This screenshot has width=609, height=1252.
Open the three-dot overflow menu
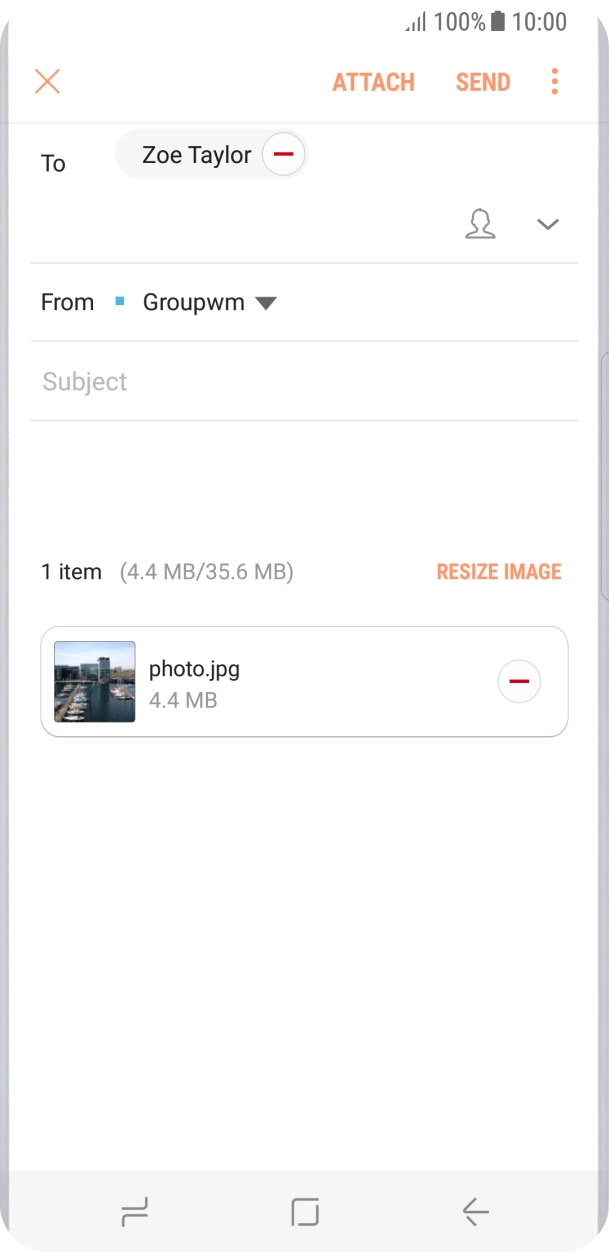pos(554,82)
